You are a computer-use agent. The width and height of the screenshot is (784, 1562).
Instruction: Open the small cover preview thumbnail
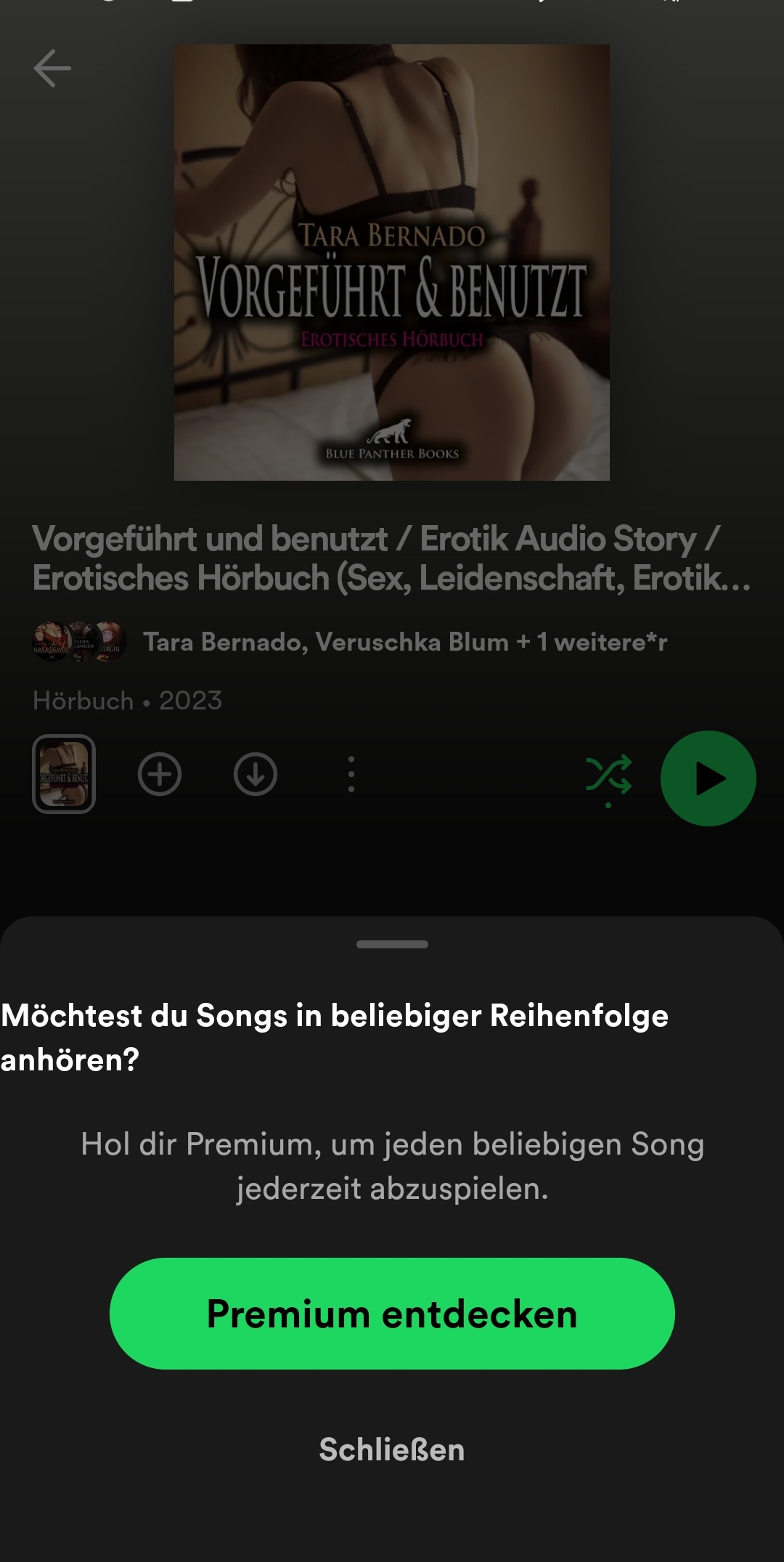tap(64, 774)
